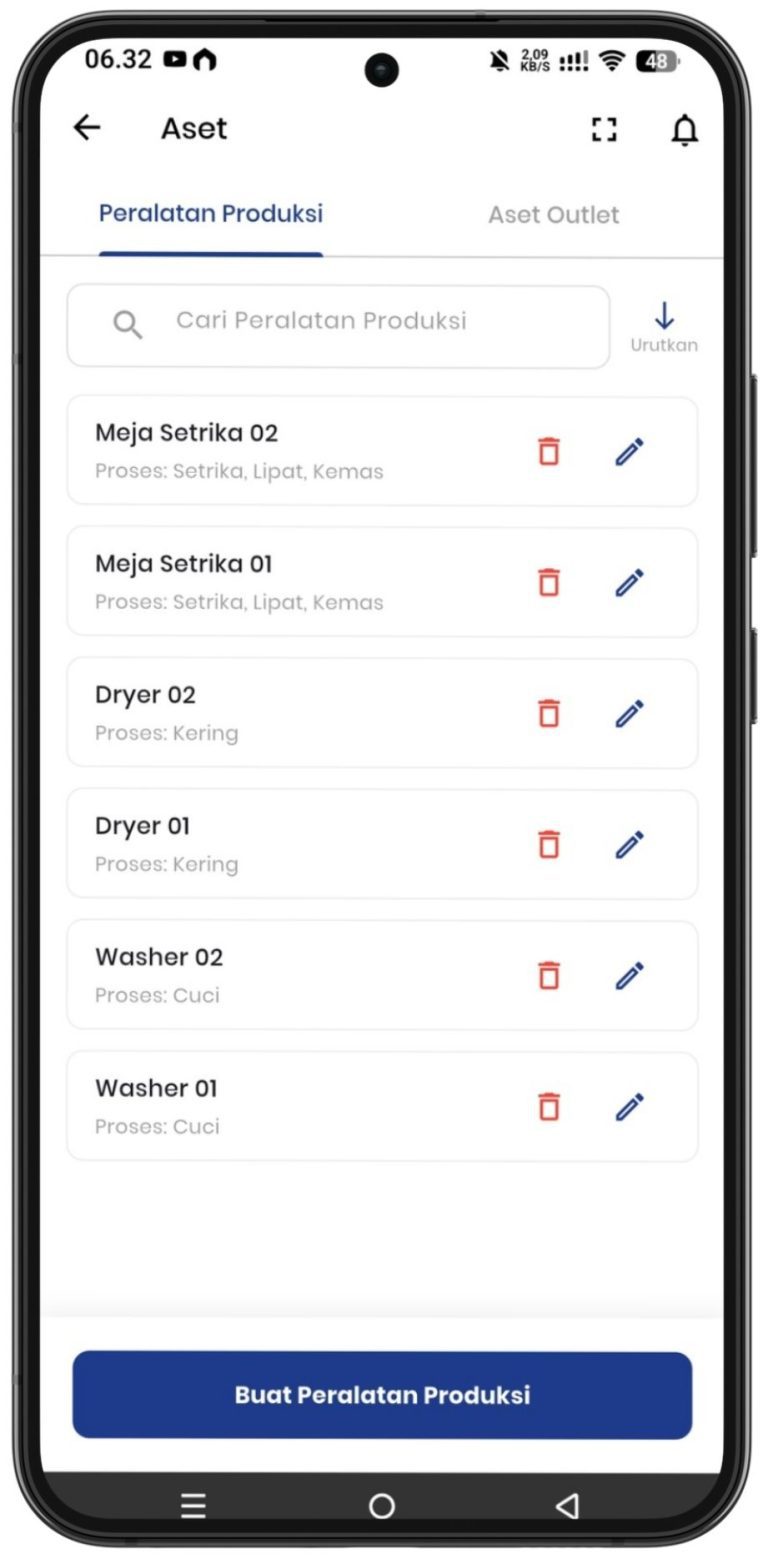The width and height of the screenshot is (768, 1559).
Task: Delete Meja Setrika 02
Action: [x=548, y=452]
